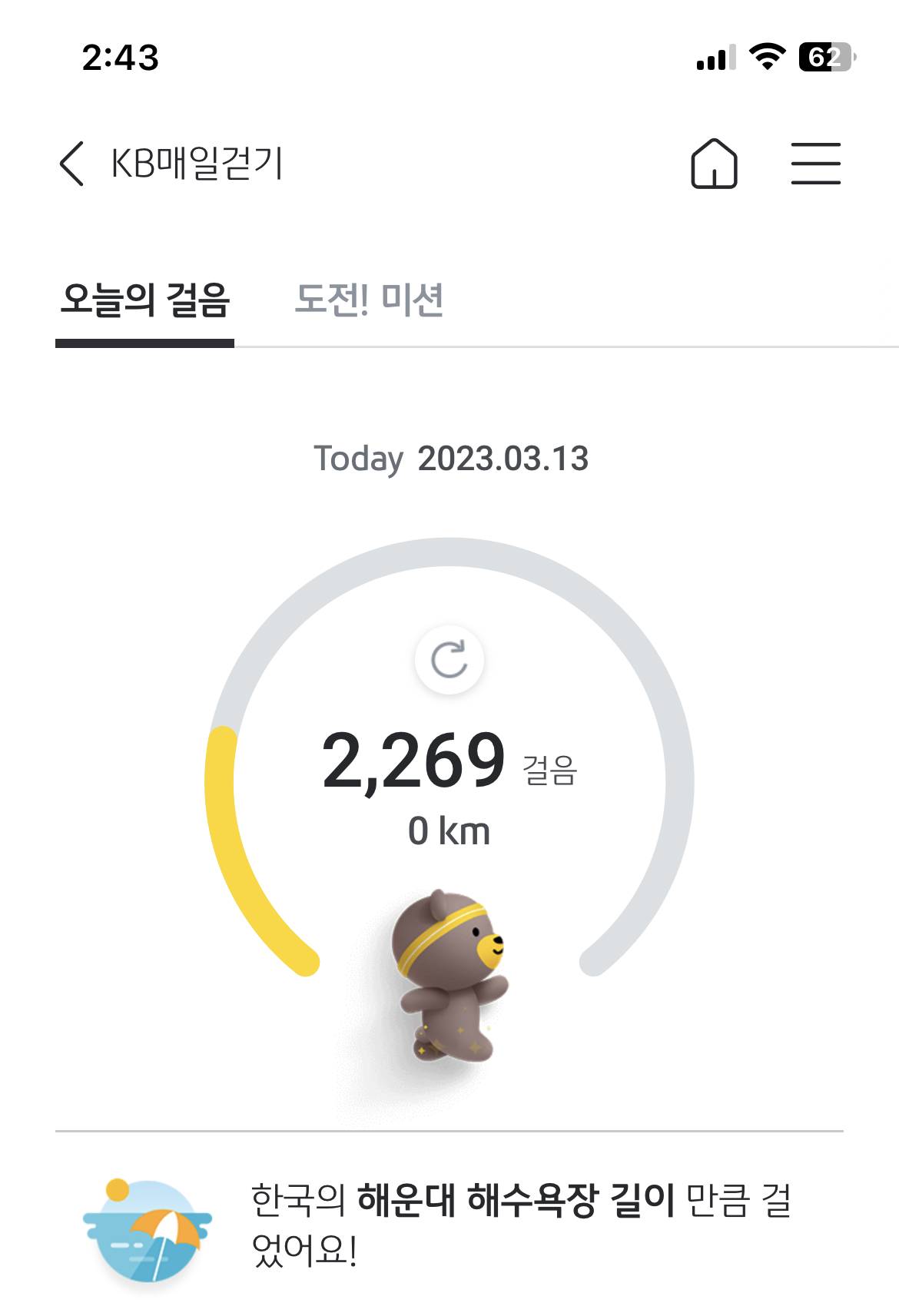Go back from KB매일걷기
Image resolution: width=899 pixels, height=1316 pixels.
tap(71, 164)
